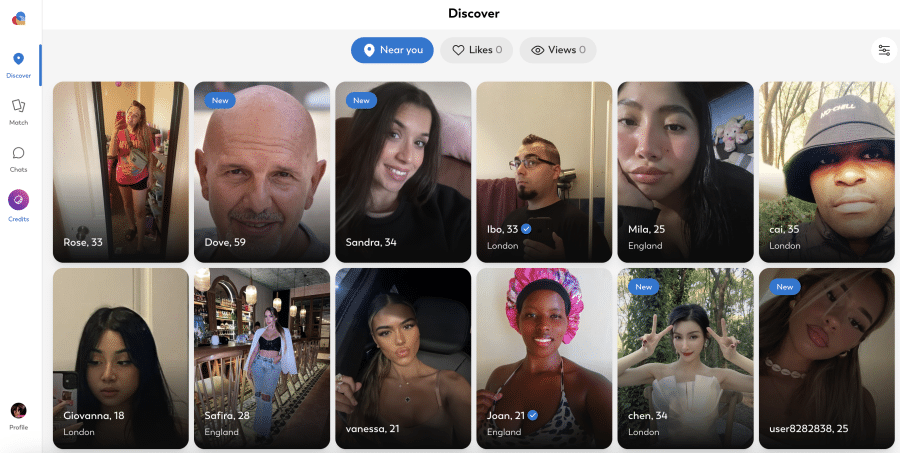Open vanessa, 21 profile card
Screen dimensions: 900x453
403,357
